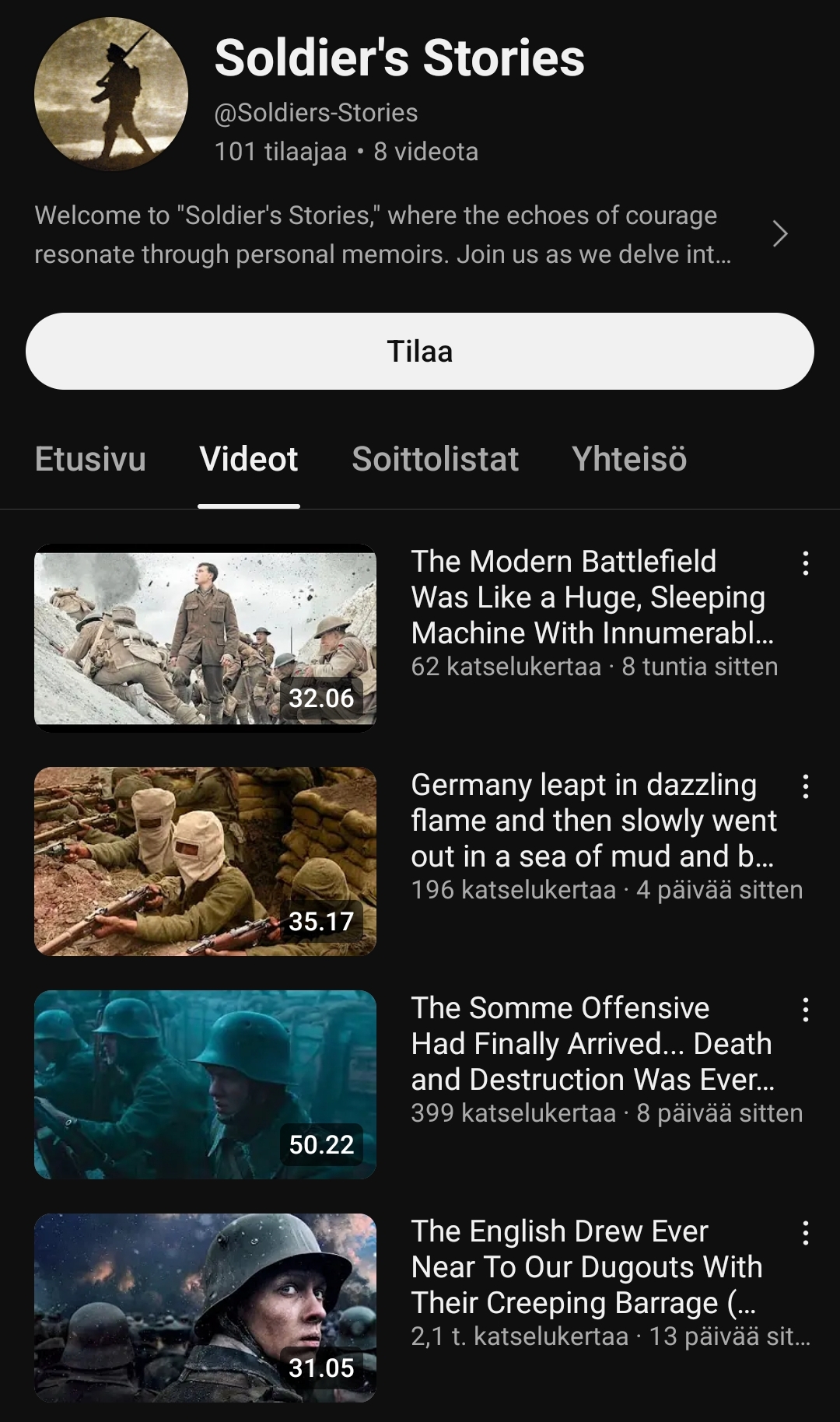This screenshot has width=840, height=1422.
Task: Open the Soittolistat tab
Action: (435, 459)
